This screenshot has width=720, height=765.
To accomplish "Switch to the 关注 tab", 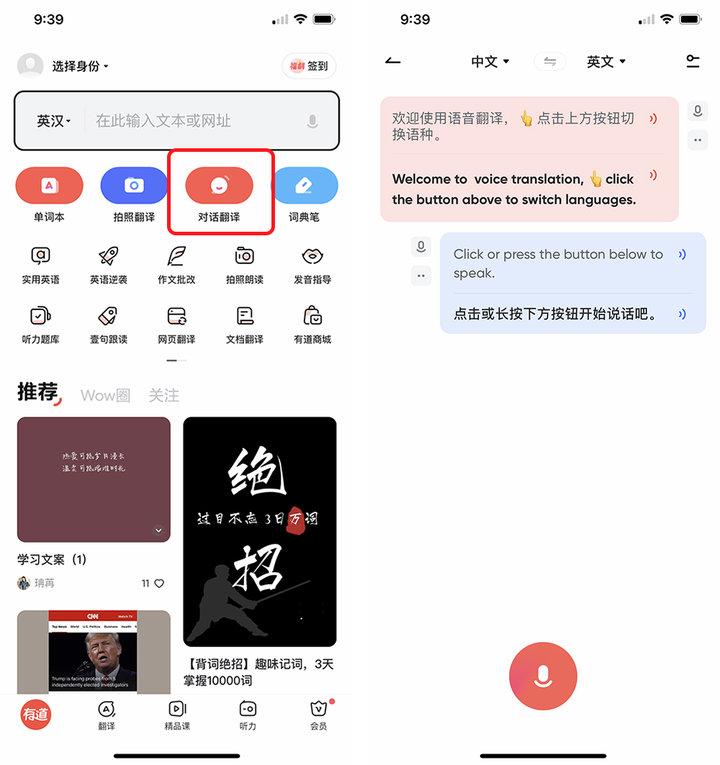I will coord(164,395).
